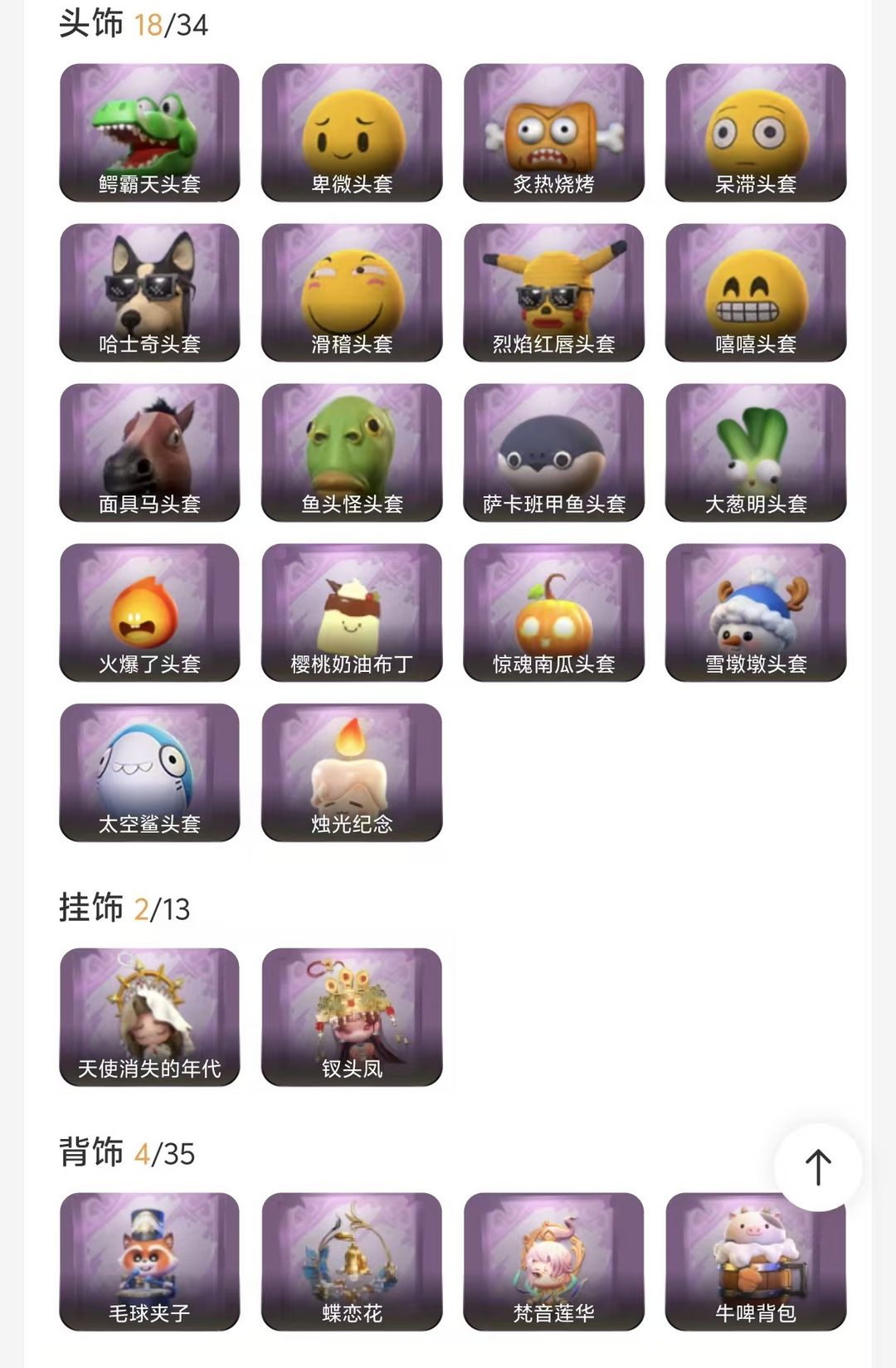Select the 惊魂南瓜头套 card
This screenshot has width=896, height=1368.
(x=553, y=613)
